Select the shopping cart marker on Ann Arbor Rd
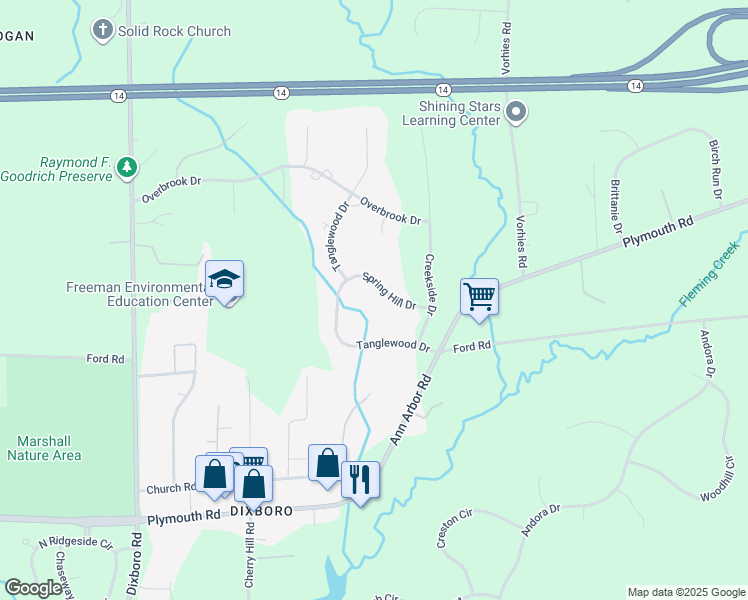The width and height of the screenshot is (748, 600). (479, 296)
